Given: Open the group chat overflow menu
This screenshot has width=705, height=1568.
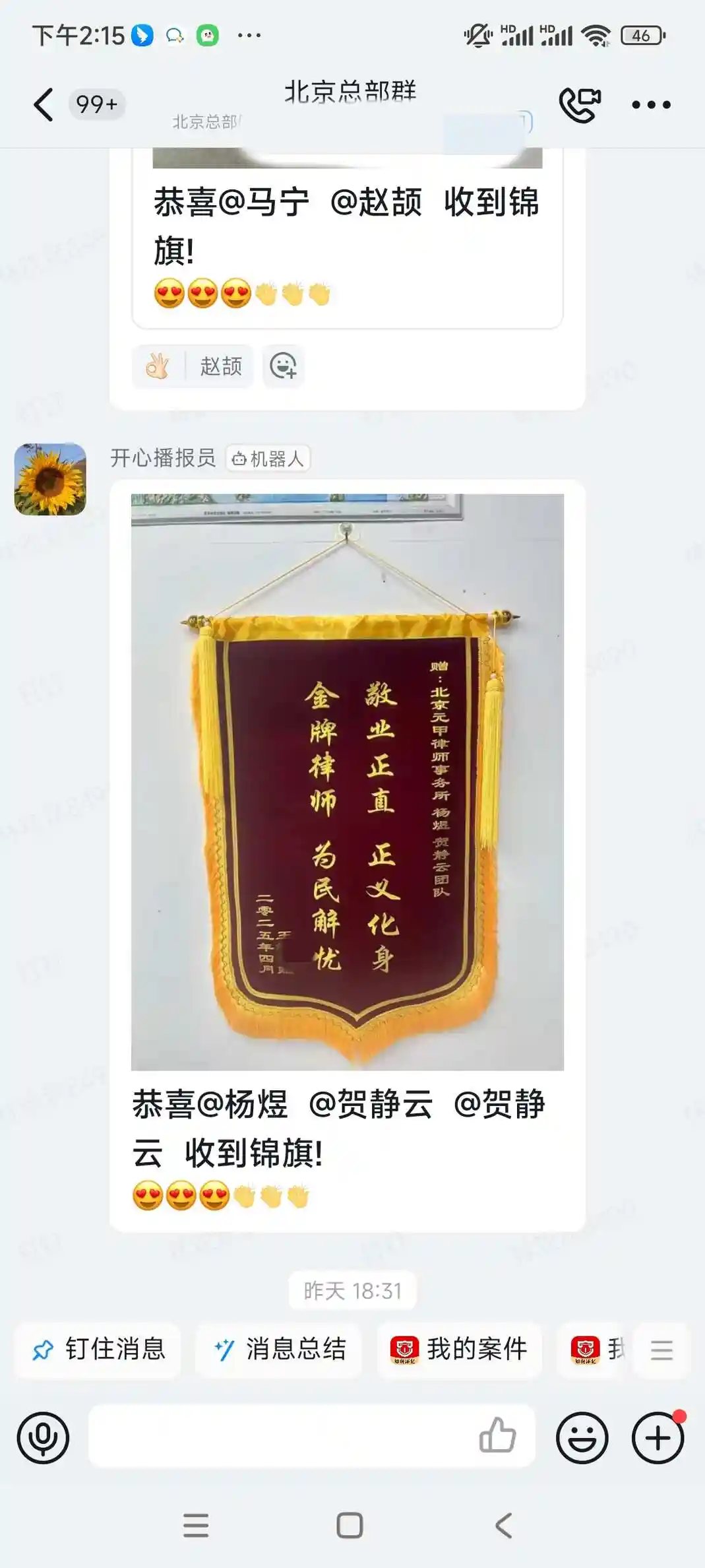Looking at the screenshot, I should point(651,105).
